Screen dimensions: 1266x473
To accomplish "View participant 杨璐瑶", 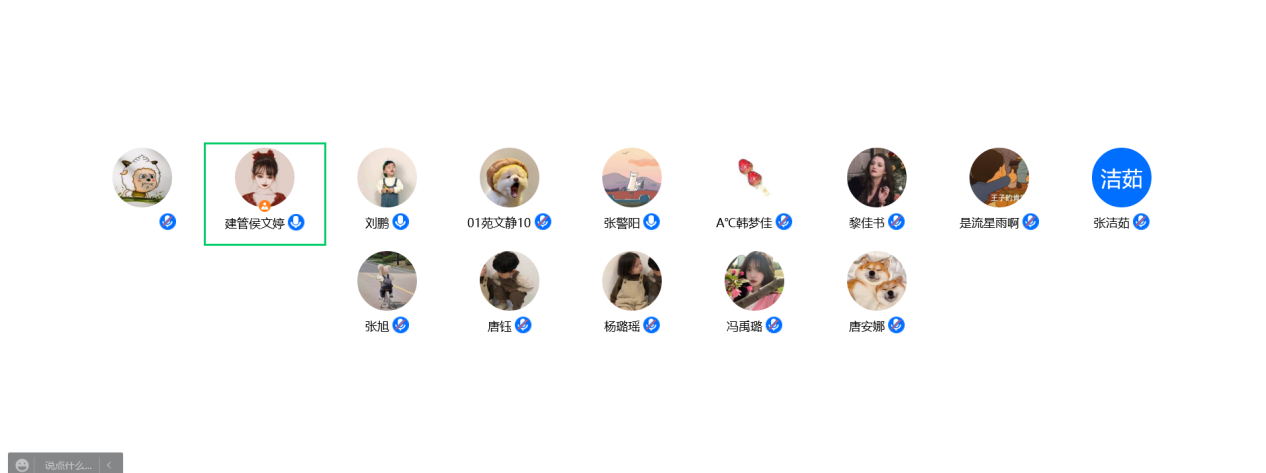I will tap(631, 281).
